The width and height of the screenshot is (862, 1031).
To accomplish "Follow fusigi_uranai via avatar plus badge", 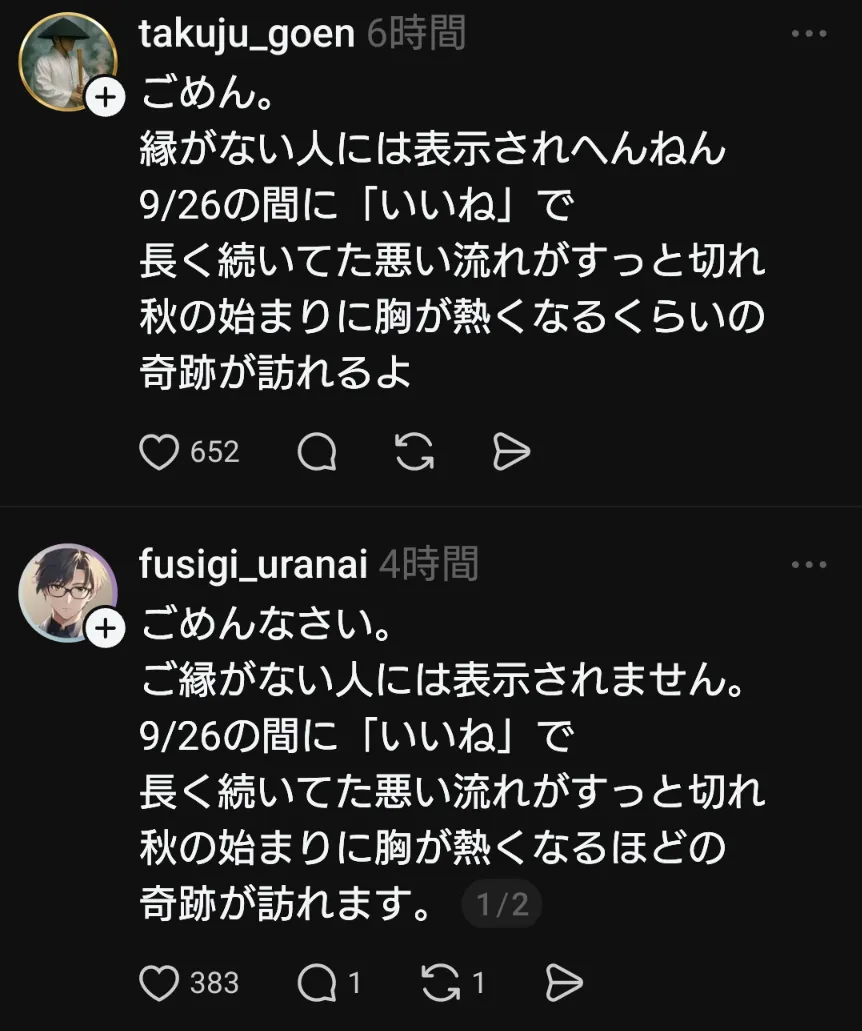I will pos(106,629).
